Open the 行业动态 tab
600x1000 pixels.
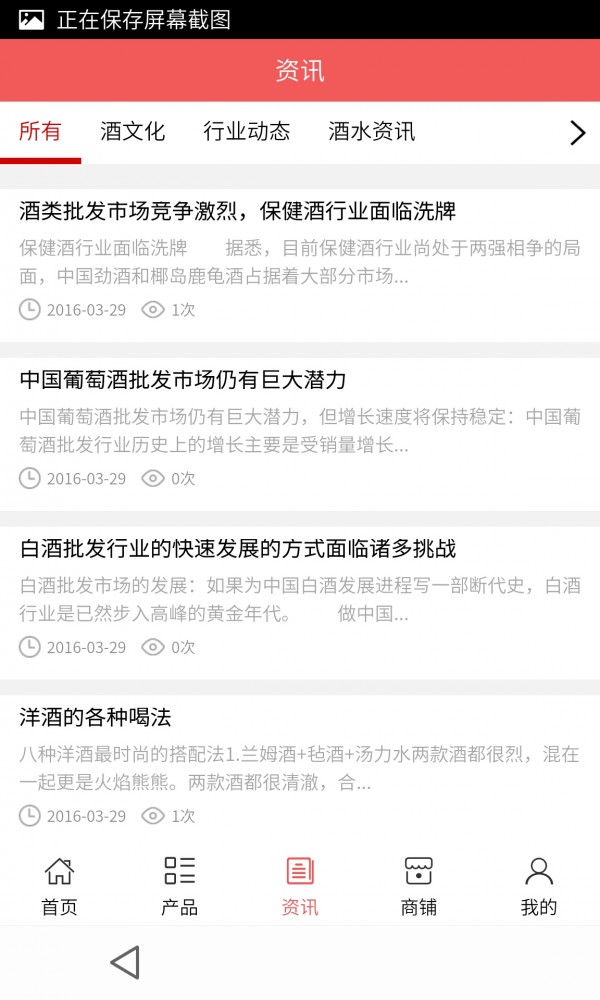pyautogui.click(x=246, y=132)
